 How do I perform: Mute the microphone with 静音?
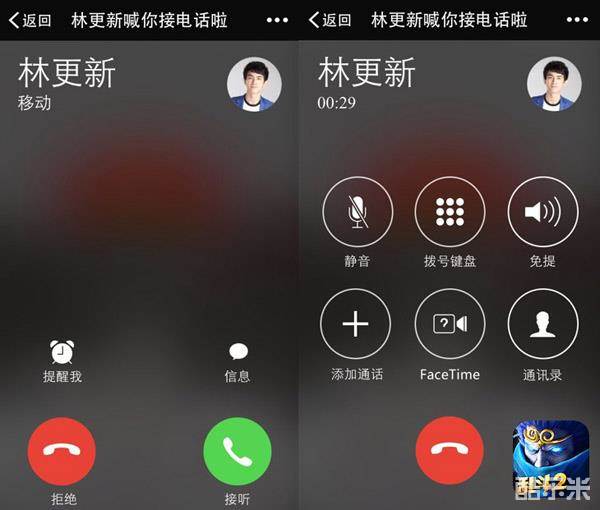pos(357,212)
